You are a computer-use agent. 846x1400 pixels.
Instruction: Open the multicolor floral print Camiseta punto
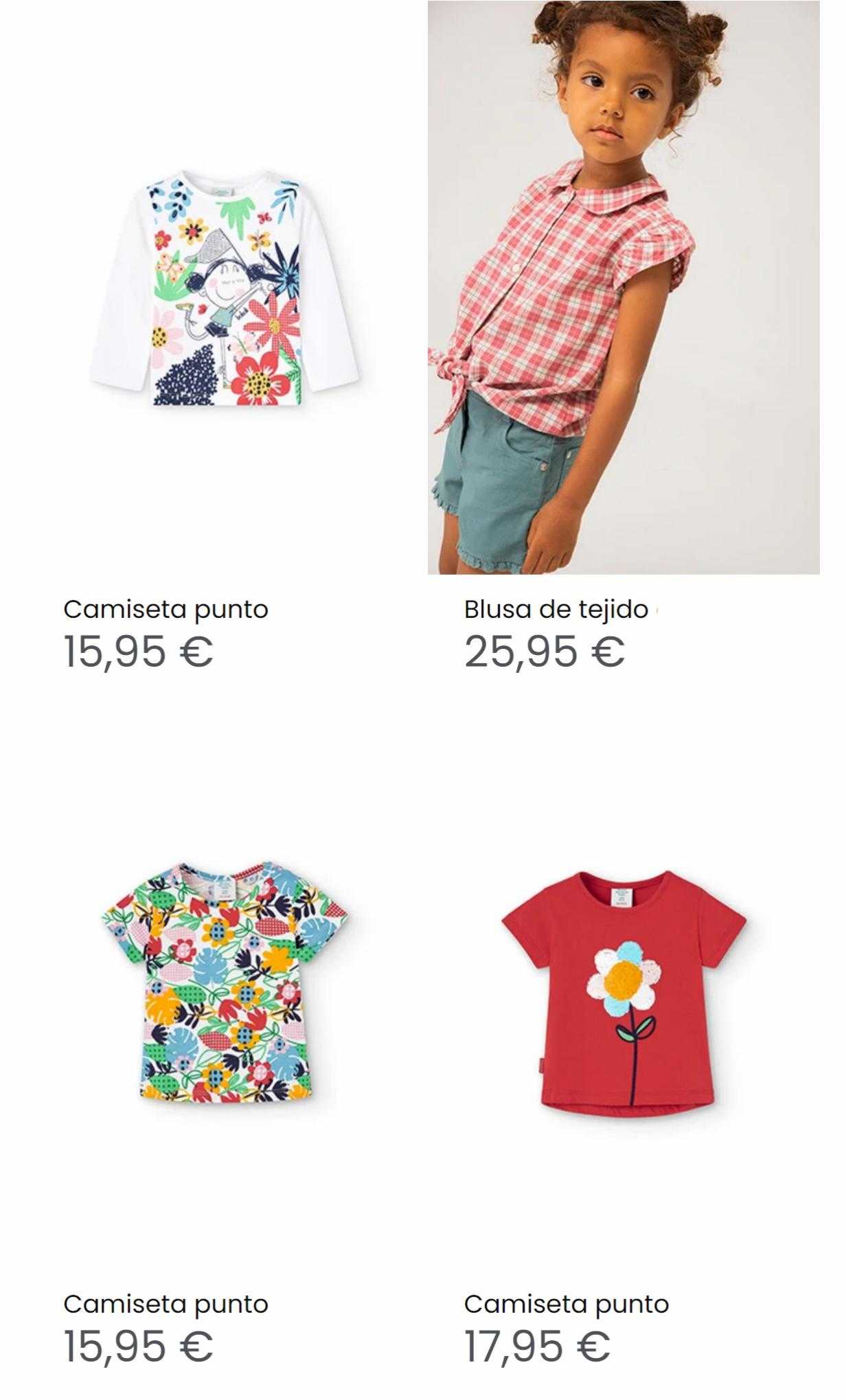pos(225,982)
